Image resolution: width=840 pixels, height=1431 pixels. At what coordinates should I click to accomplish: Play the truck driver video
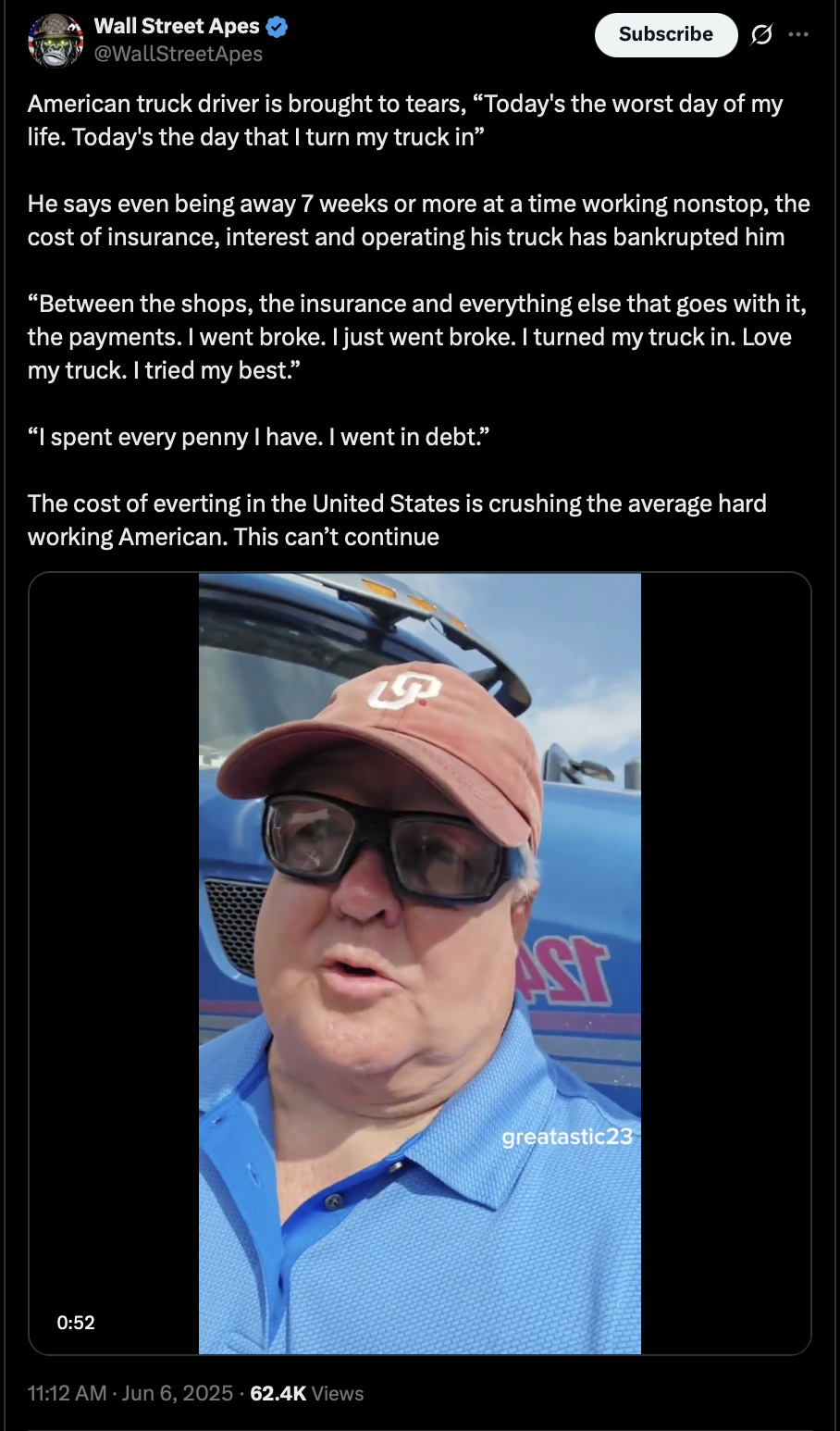point(420,964)
